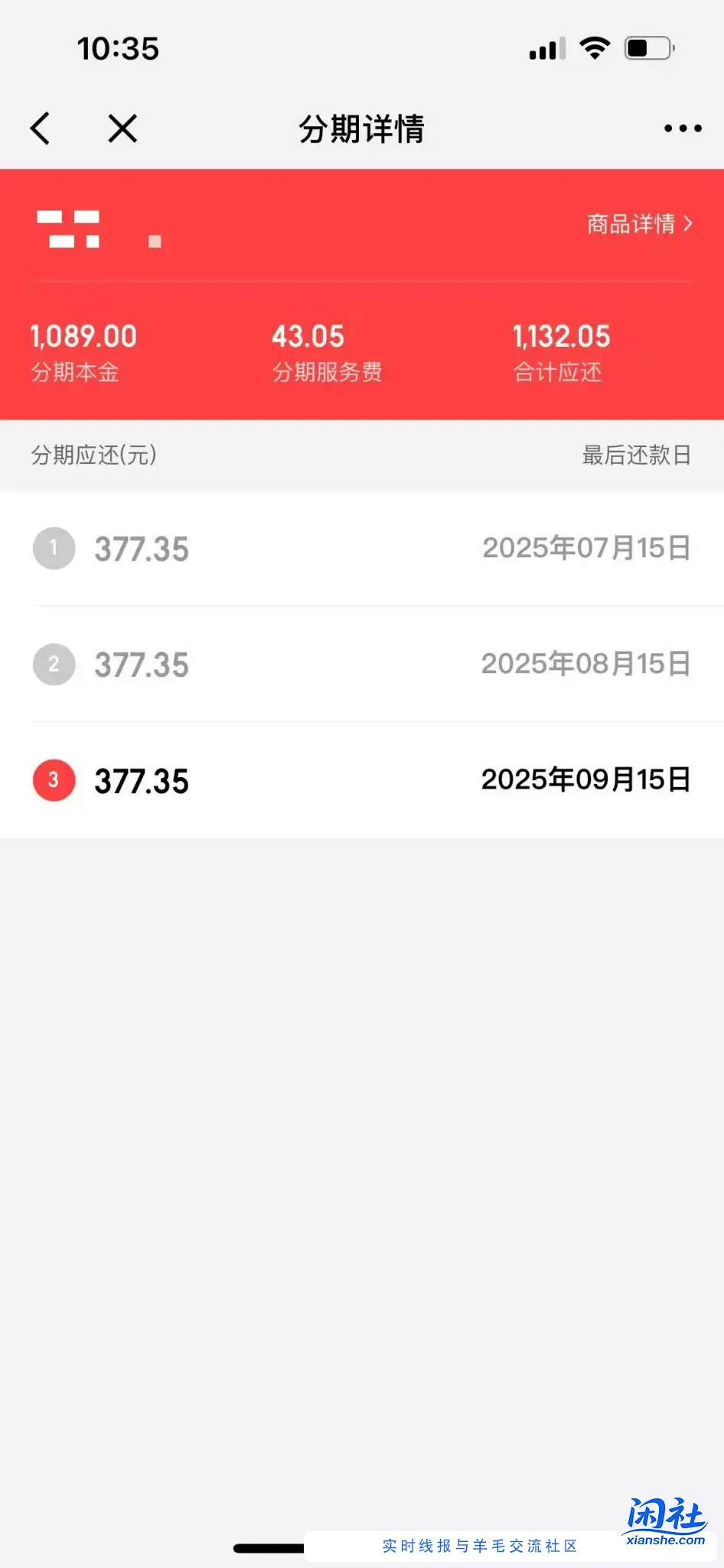The height and width of the screenshot is (1568, 724).
Task: Tap the 分期应还(元) header
Action: (x=93, y=455)
